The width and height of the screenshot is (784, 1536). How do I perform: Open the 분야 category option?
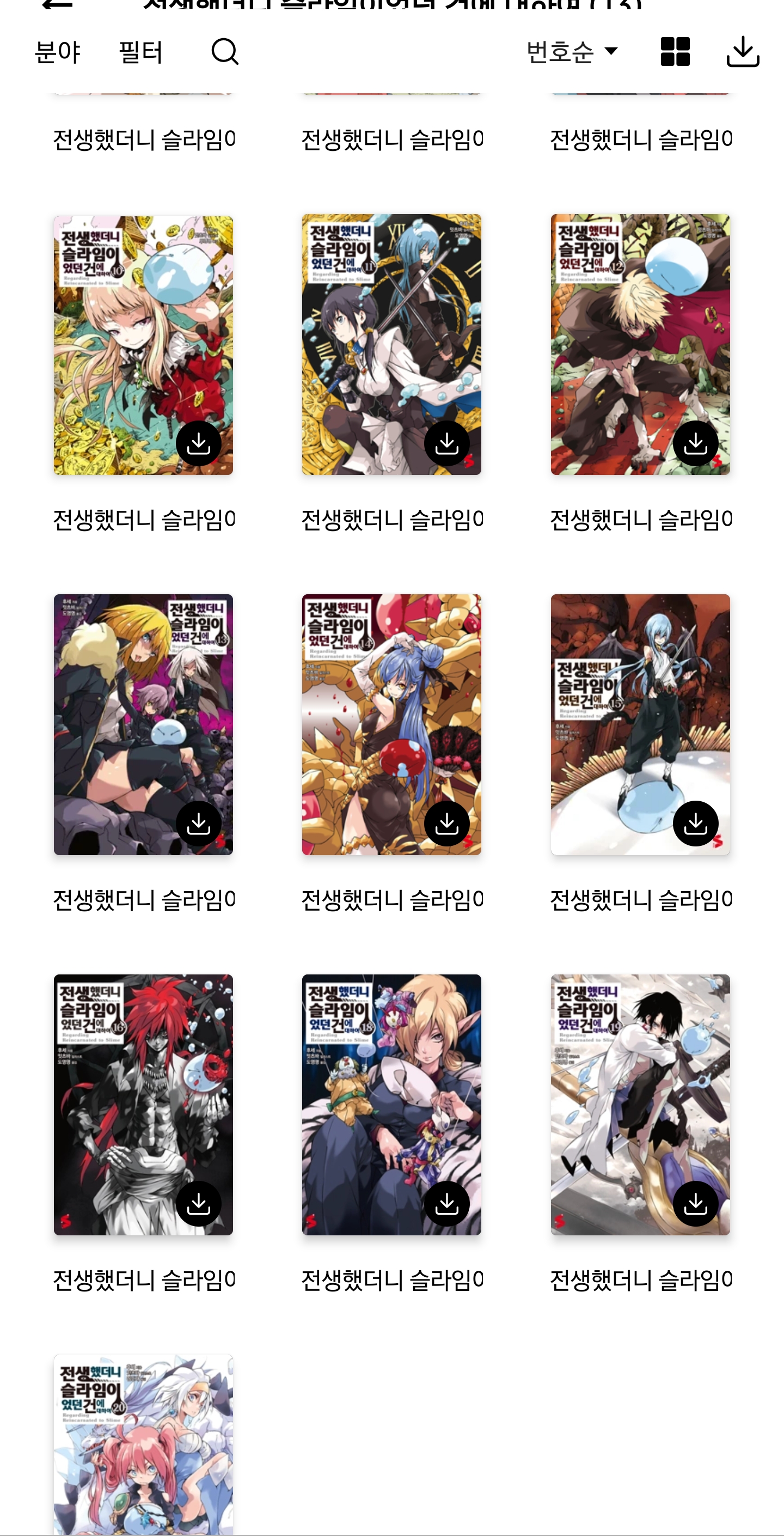pos(57,52)
